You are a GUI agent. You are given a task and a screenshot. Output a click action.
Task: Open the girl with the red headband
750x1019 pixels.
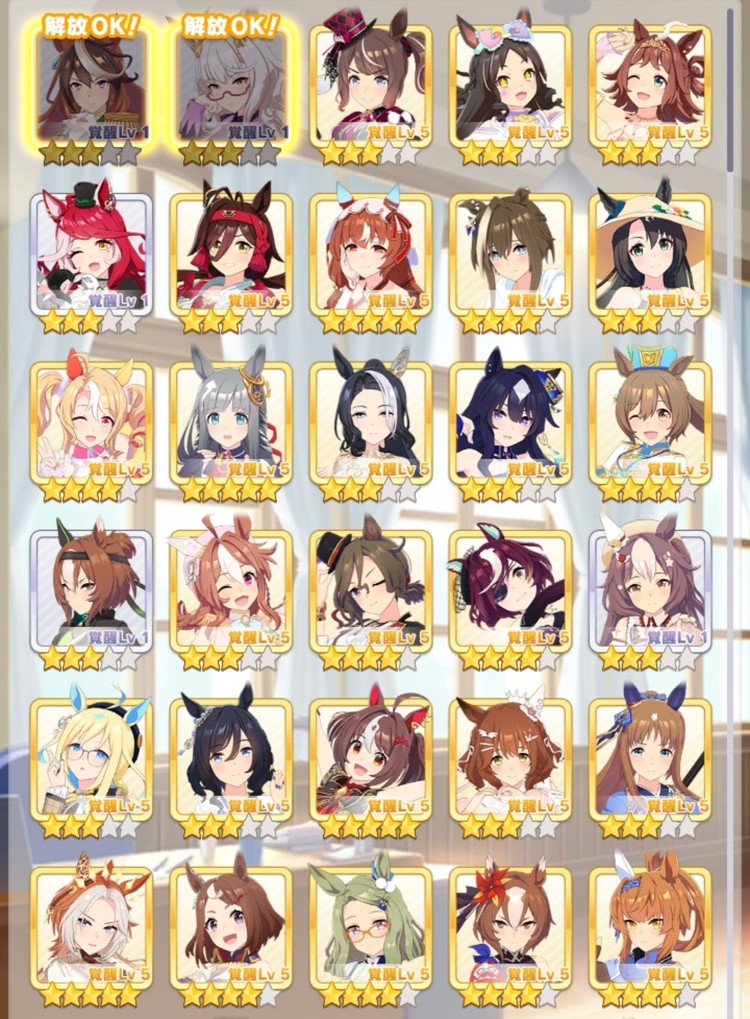(x=232, y=255)
